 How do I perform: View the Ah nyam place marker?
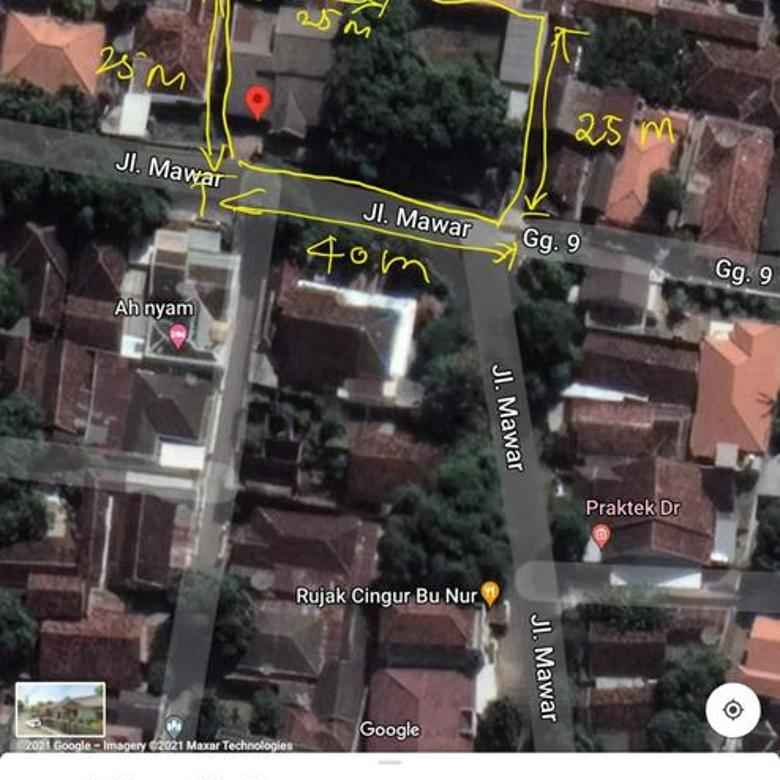click(178, 336)
